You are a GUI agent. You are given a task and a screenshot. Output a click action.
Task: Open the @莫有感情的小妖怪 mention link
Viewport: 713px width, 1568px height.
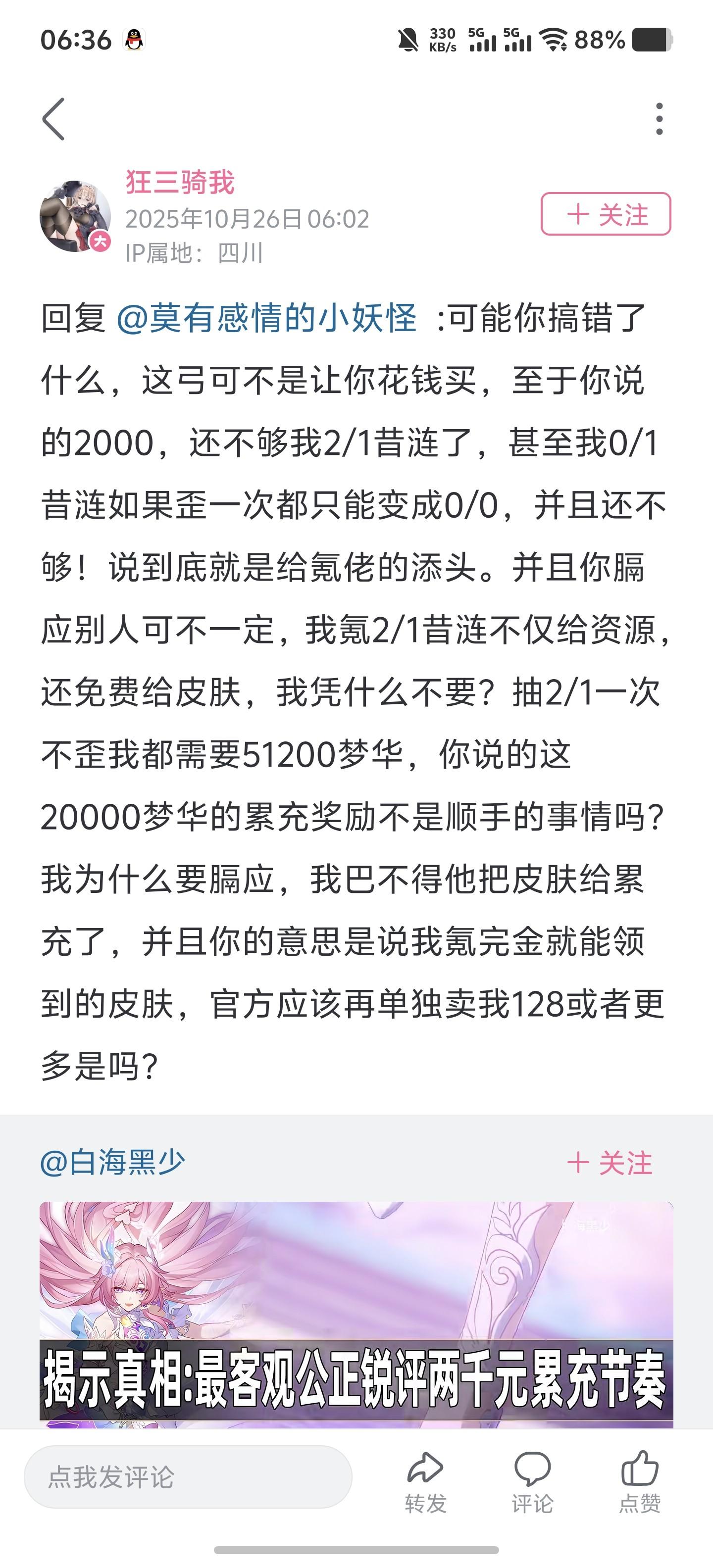266,318
